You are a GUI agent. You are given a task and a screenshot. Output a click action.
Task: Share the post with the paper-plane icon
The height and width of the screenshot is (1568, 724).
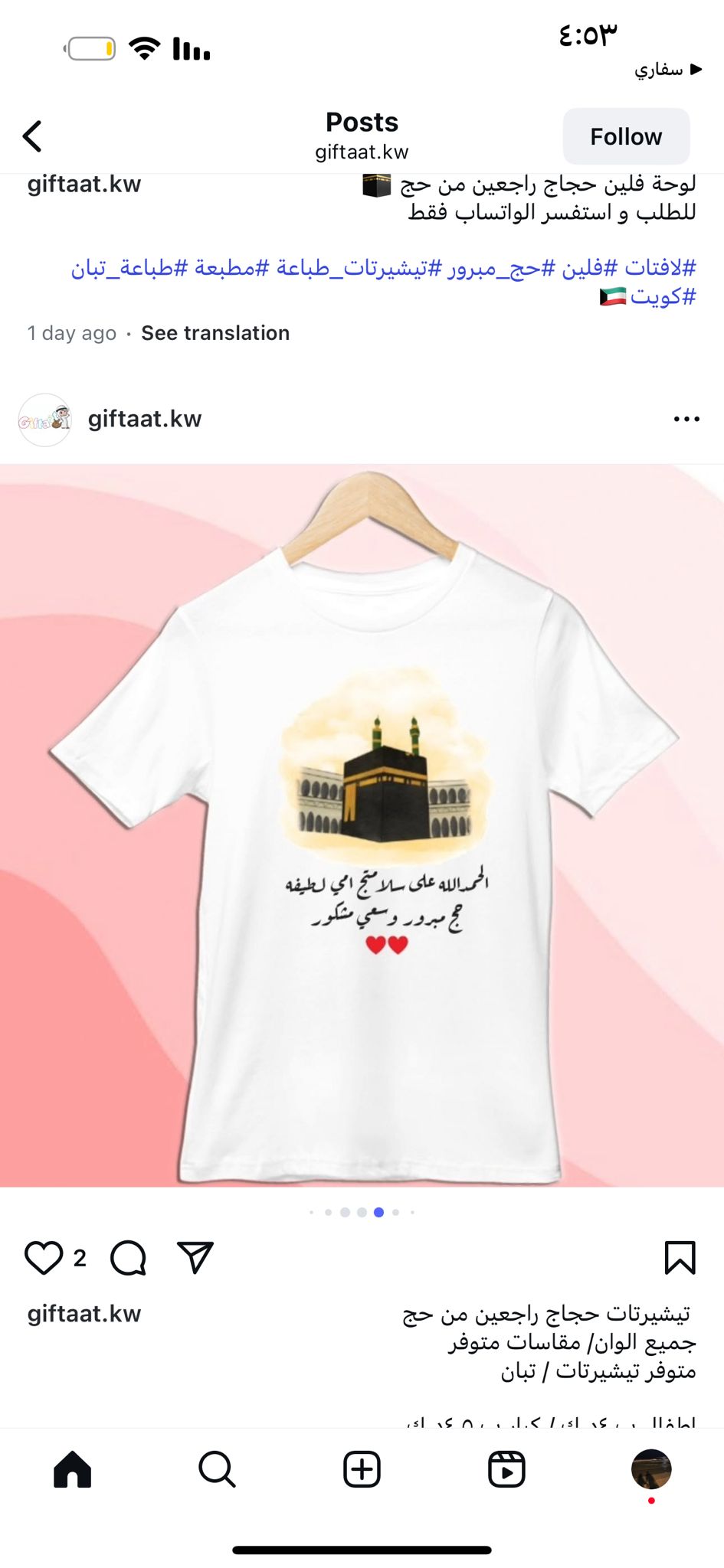pos(195,1257)
